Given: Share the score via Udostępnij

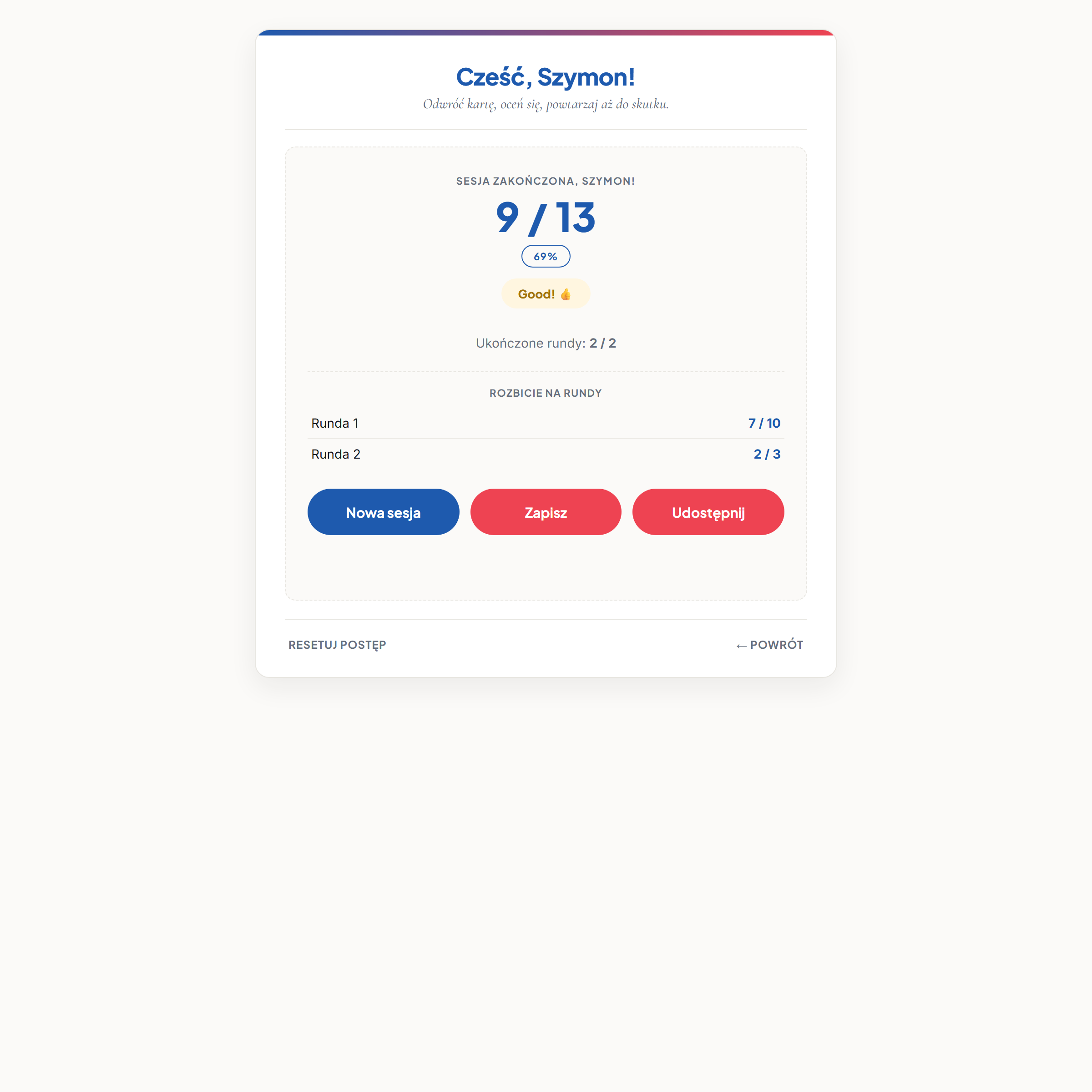Looking at the screenshot, I should (x=708, y=512).
